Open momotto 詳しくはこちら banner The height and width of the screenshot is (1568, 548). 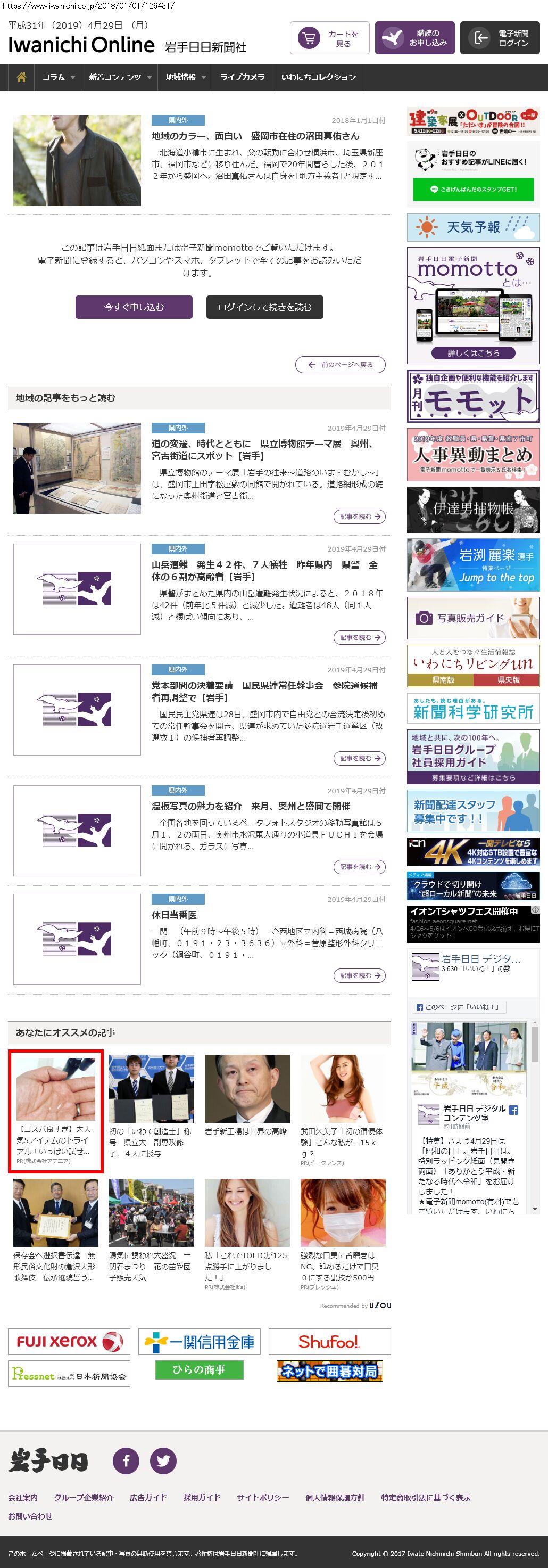pos(472,352)
